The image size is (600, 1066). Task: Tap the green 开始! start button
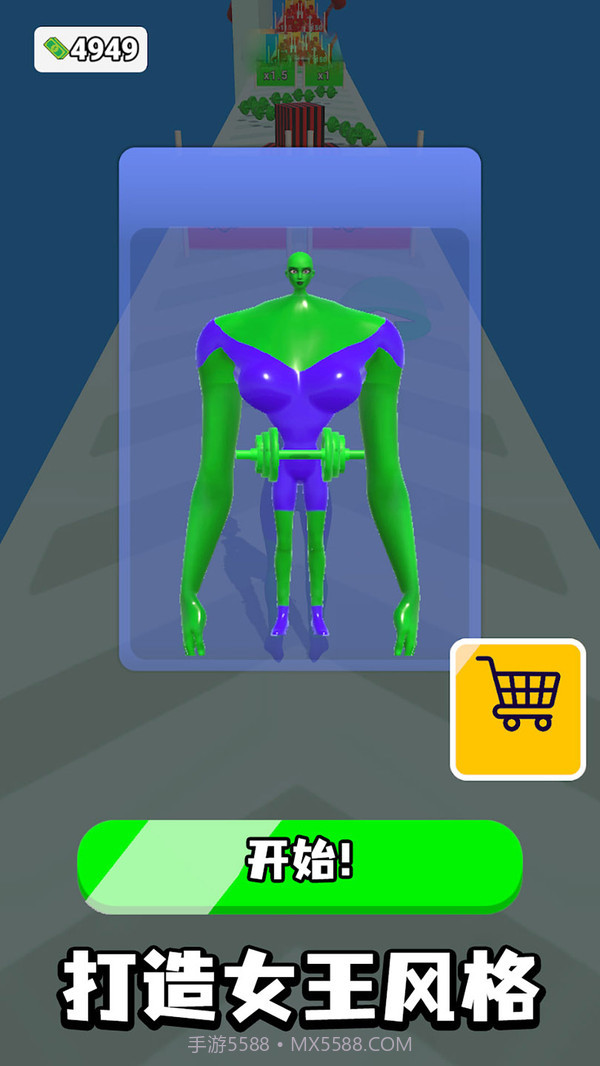300,865
